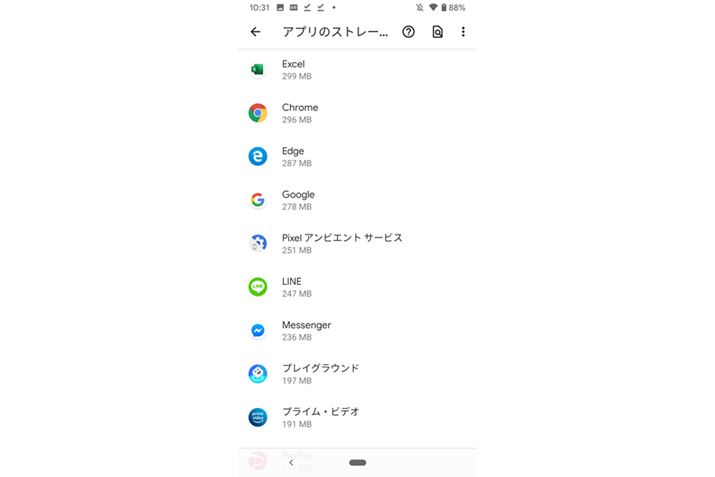Tap the search apps icon
The width and height of the screenshot is (715, 477).
coord(437,32)
